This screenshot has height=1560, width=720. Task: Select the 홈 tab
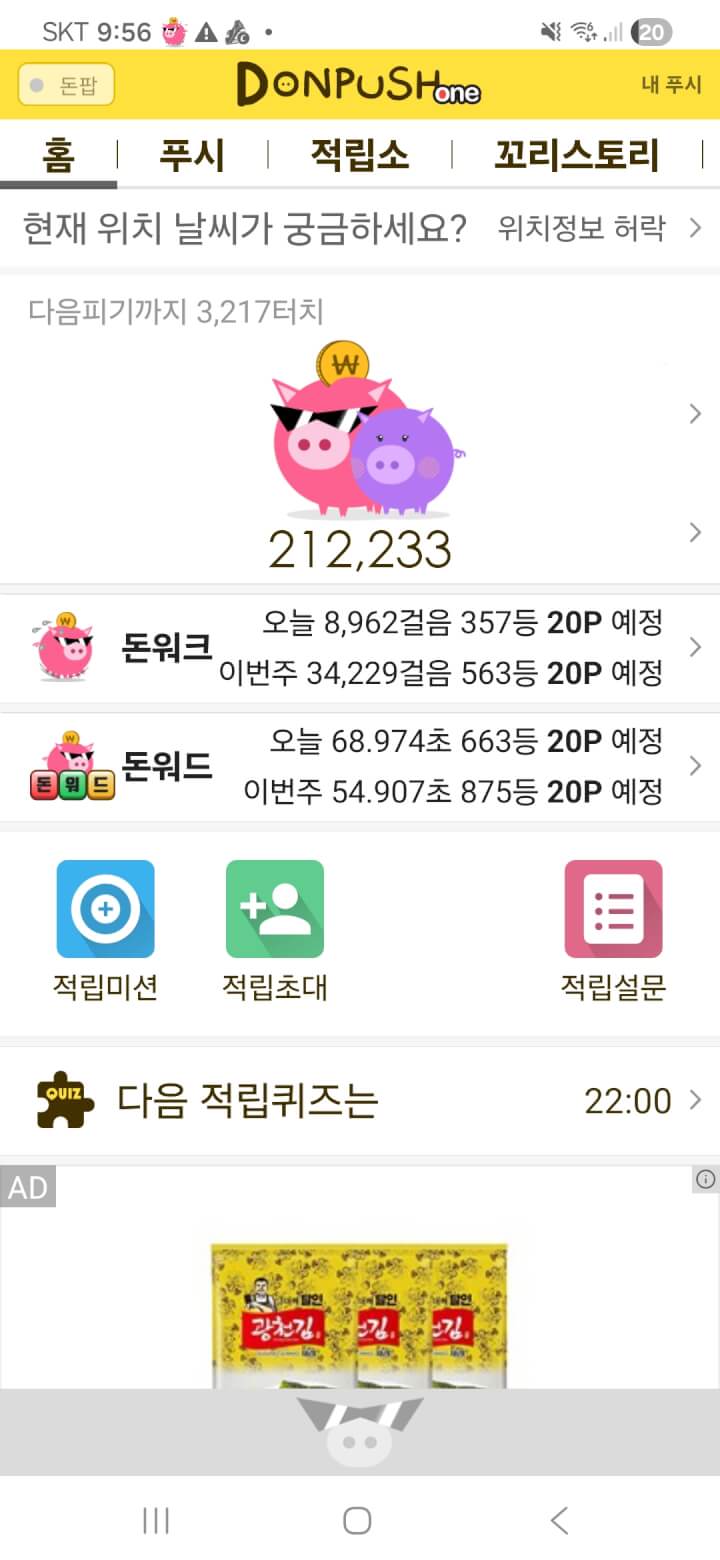(58, 156)
